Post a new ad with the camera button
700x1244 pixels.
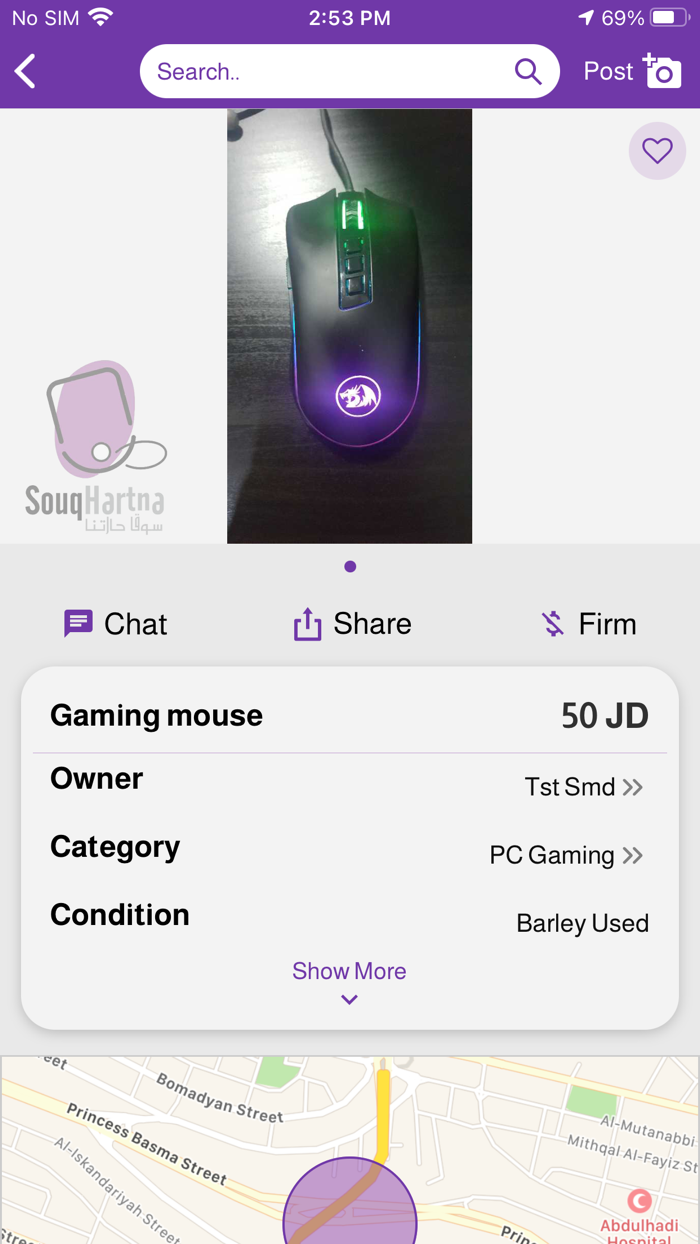tap(633, 71)
